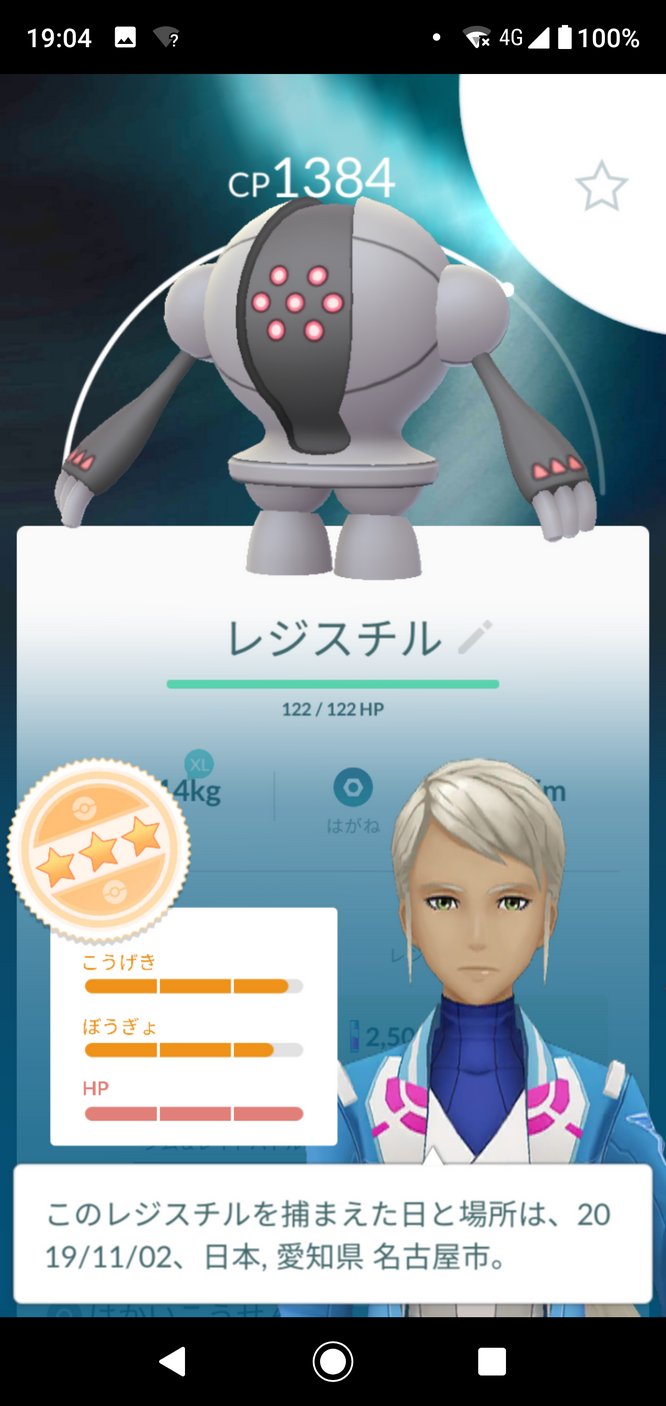Open recent apps overview
The image size is (666, 1406).
491,1361
